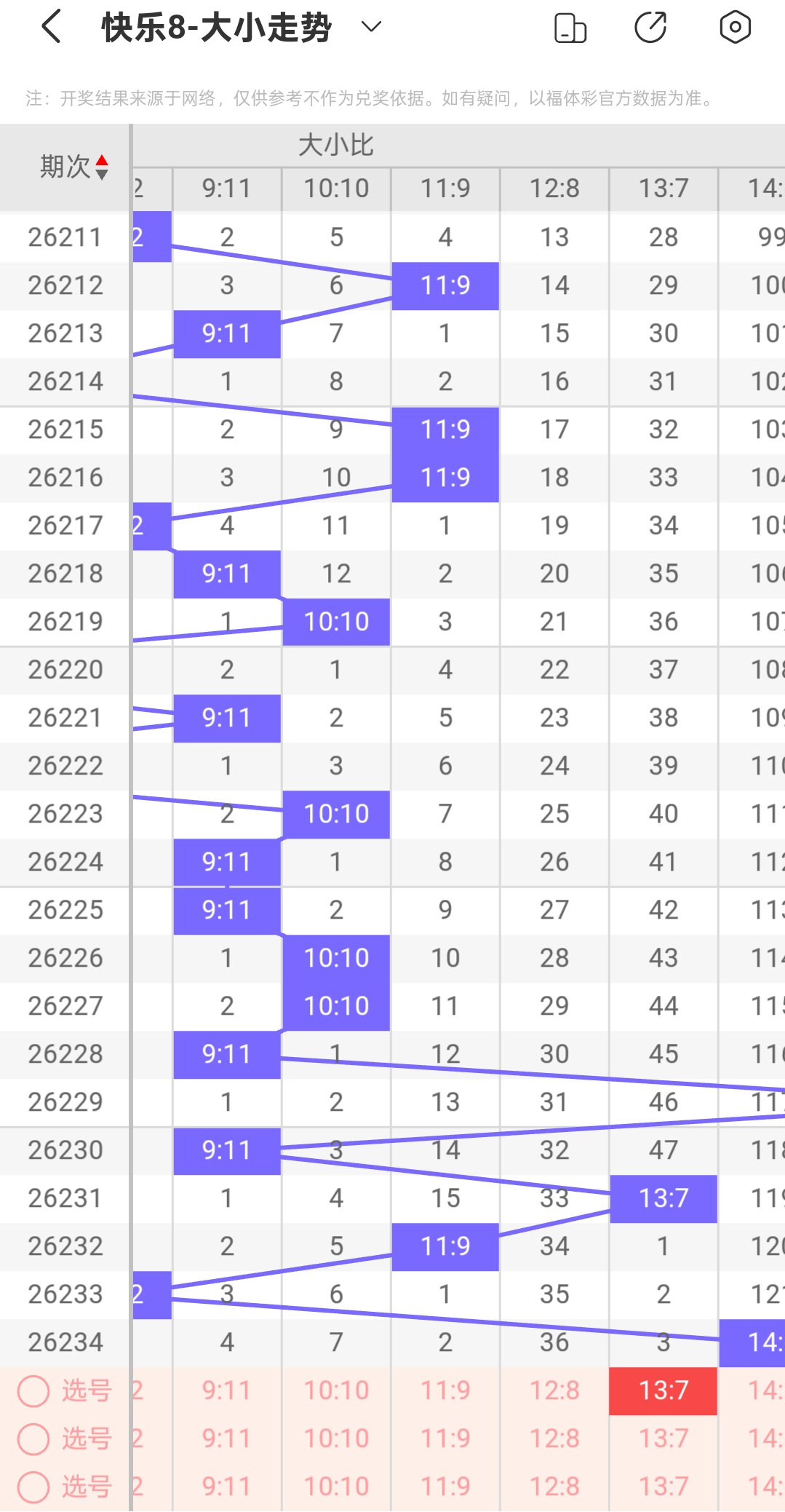Pick 11:9 in the first 选号 row
This screenshot has width=785, height=1512.
pos(445,1391)
